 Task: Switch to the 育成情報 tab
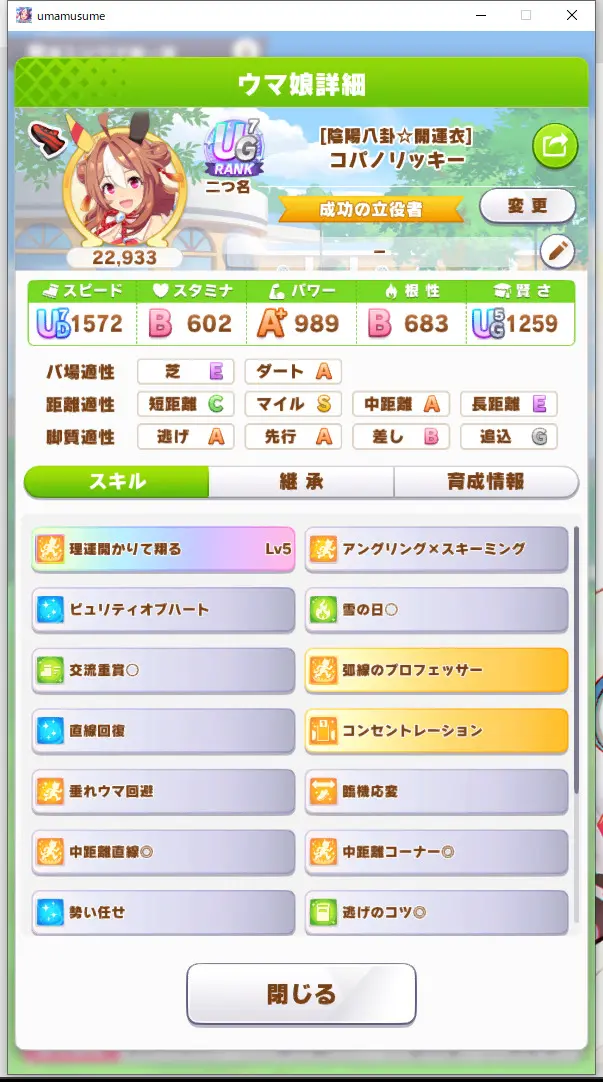point(486,482)
